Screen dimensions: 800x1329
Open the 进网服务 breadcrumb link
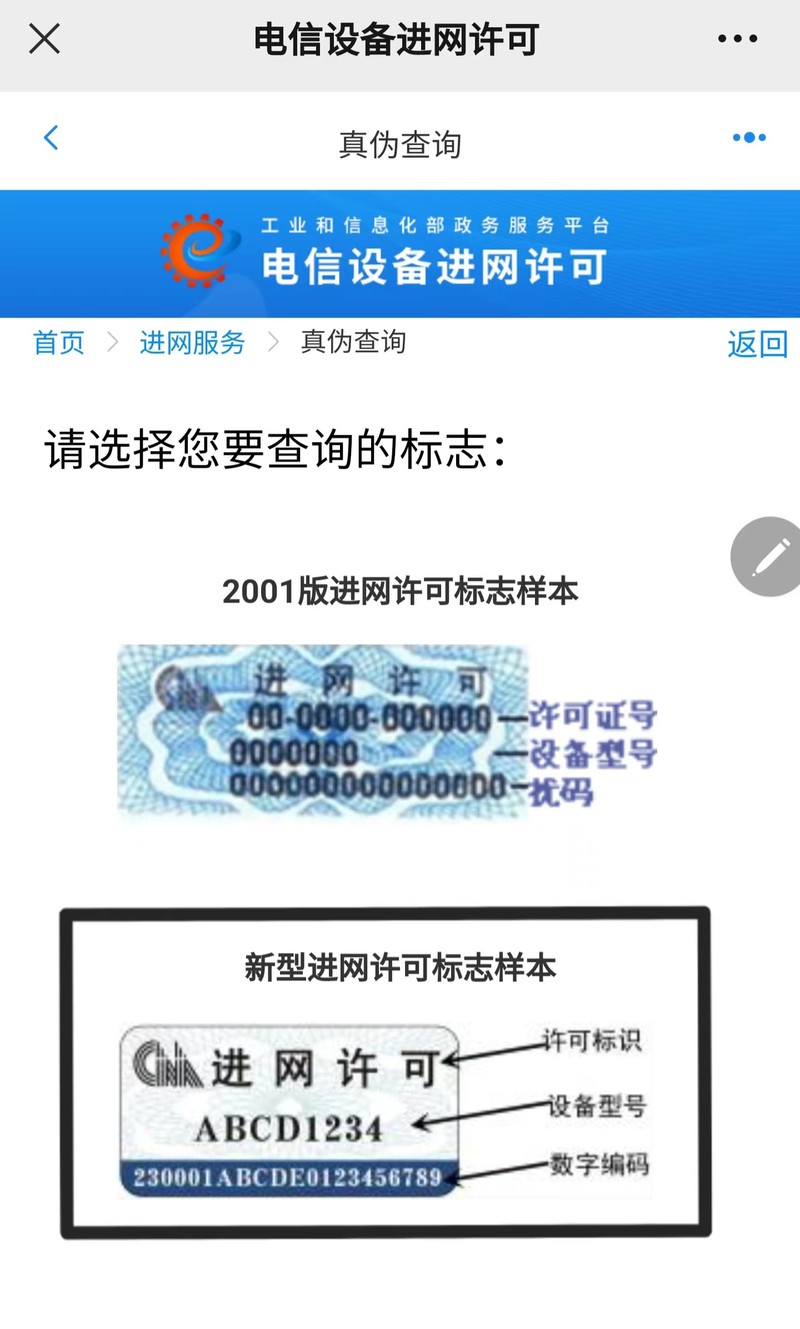tap(192, 342)
